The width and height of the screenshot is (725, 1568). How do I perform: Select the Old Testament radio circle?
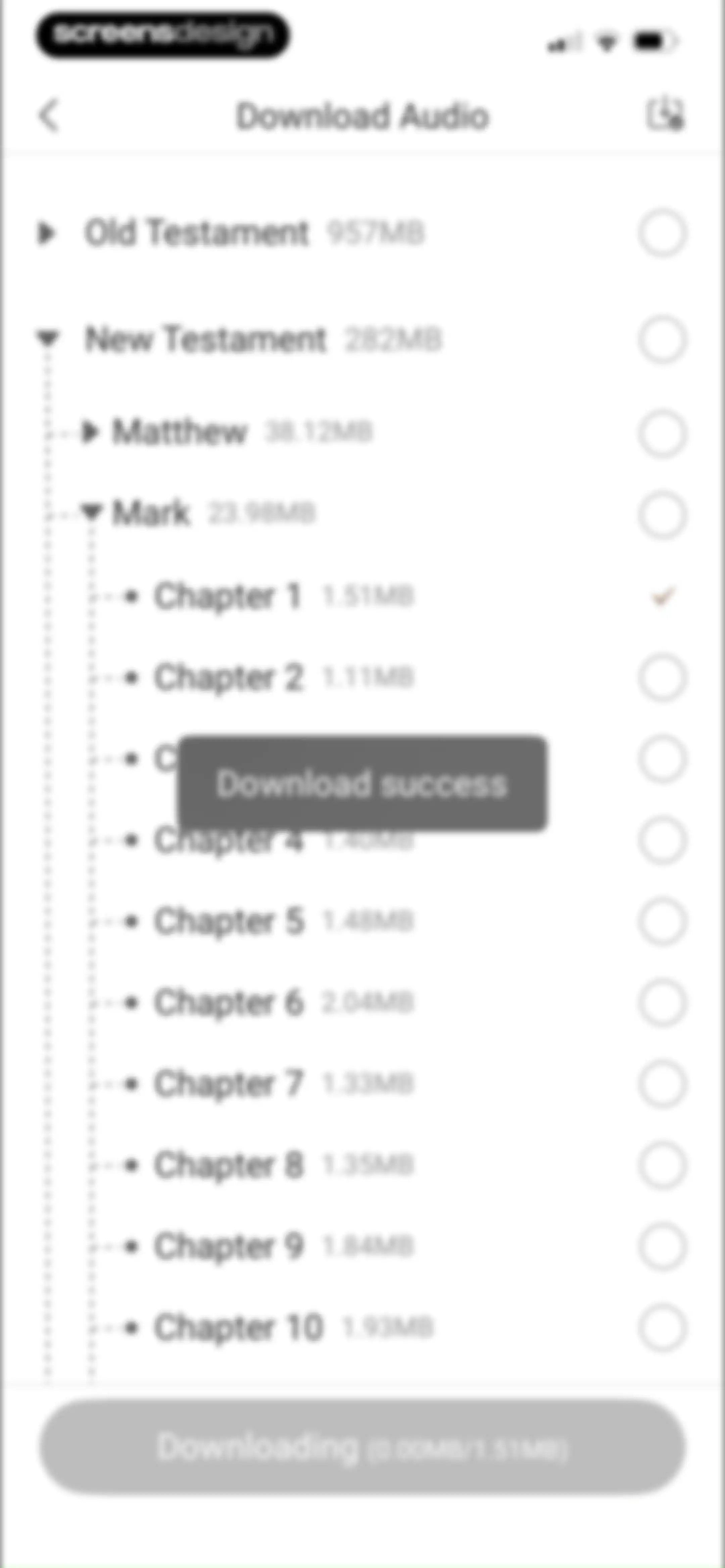coord(662,233)
